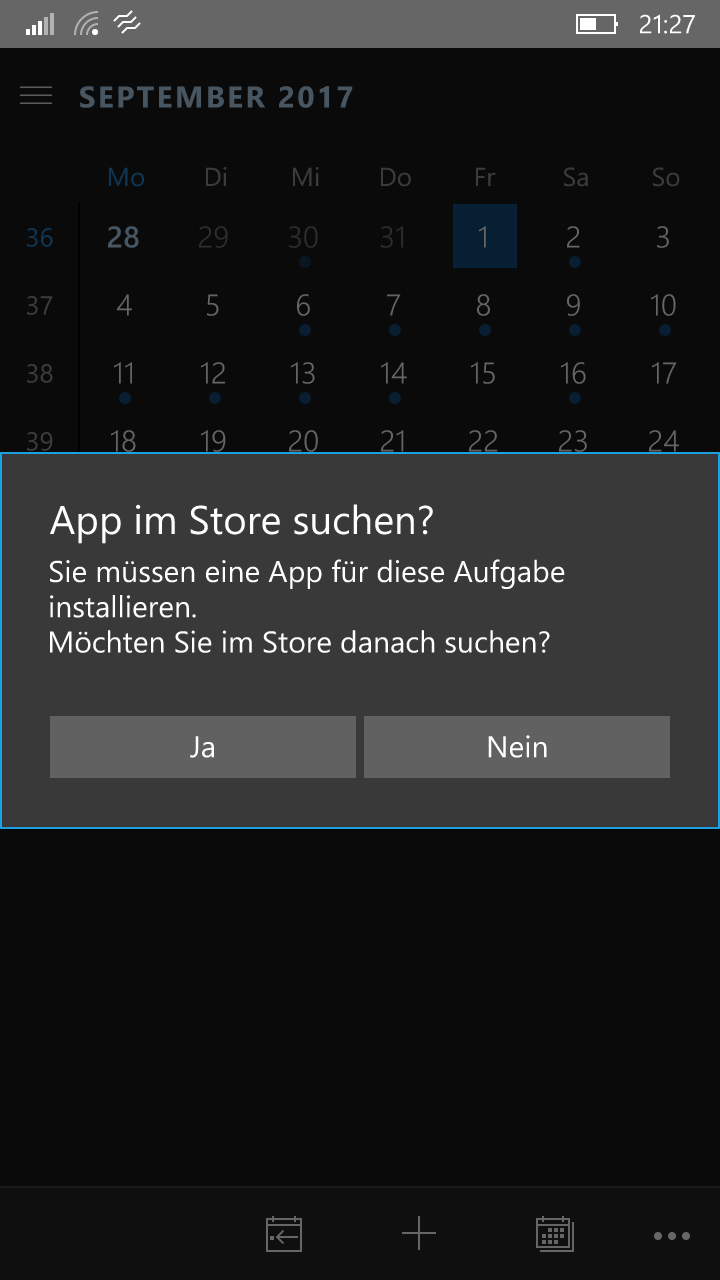This screenshot has height=1280, width=720.
Task: Confirm store search with Ja
Action: (x=203, y=747)
